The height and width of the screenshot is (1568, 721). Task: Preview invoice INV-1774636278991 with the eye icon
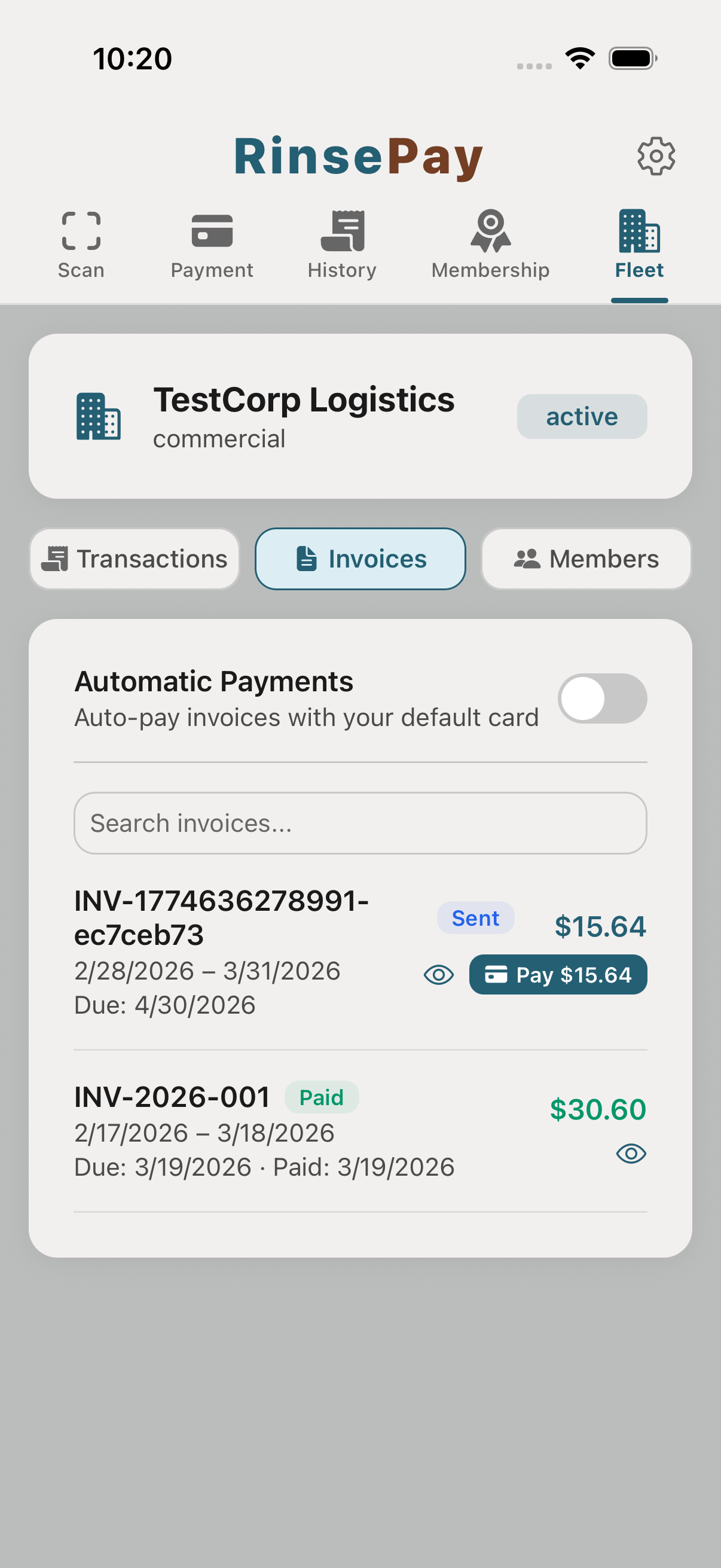pyautogui.click(x=439, y=974)
